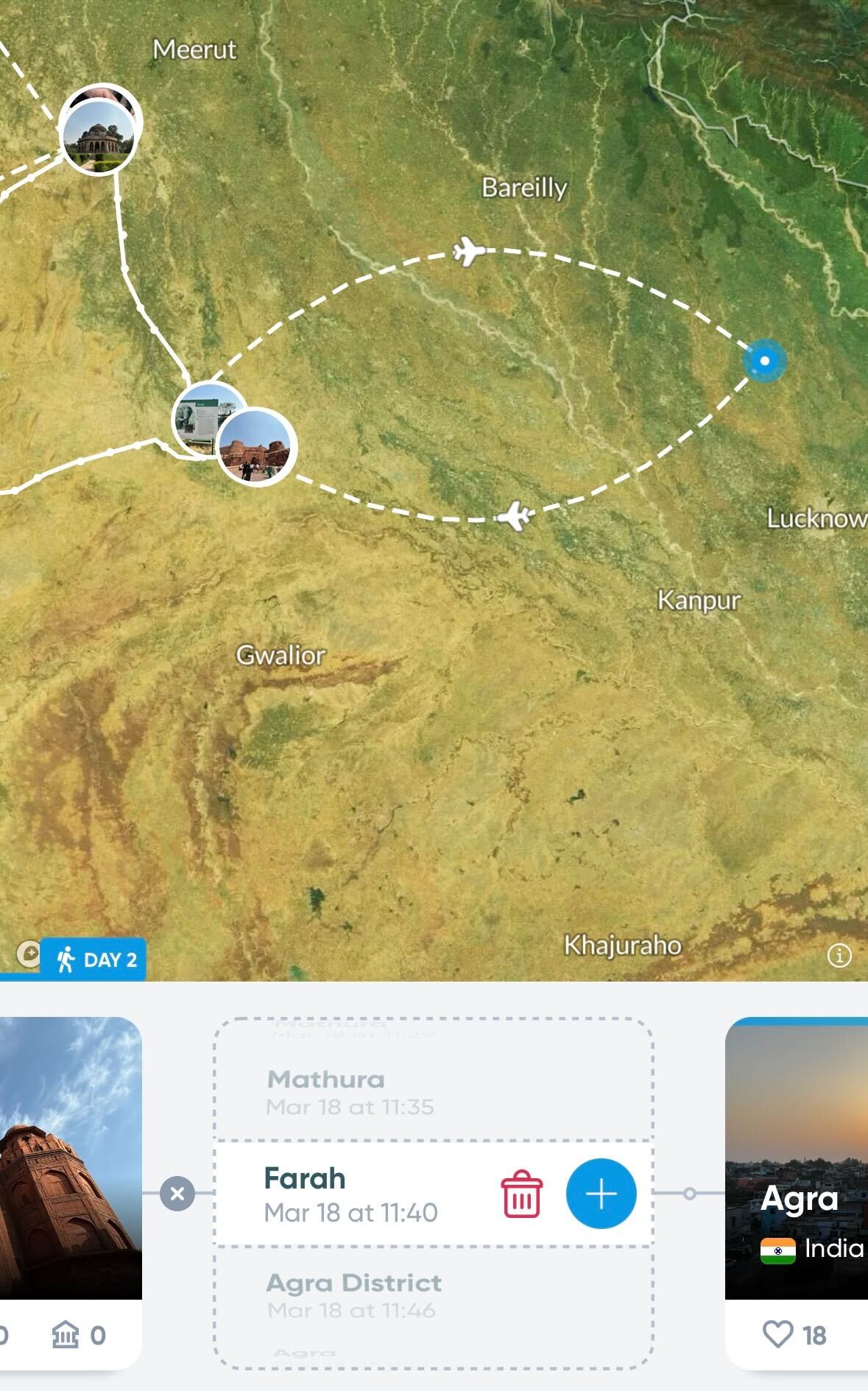Tap the DAY 2 badge
The width and height of the screenshot is (868, 1391).
coord(93,959)
